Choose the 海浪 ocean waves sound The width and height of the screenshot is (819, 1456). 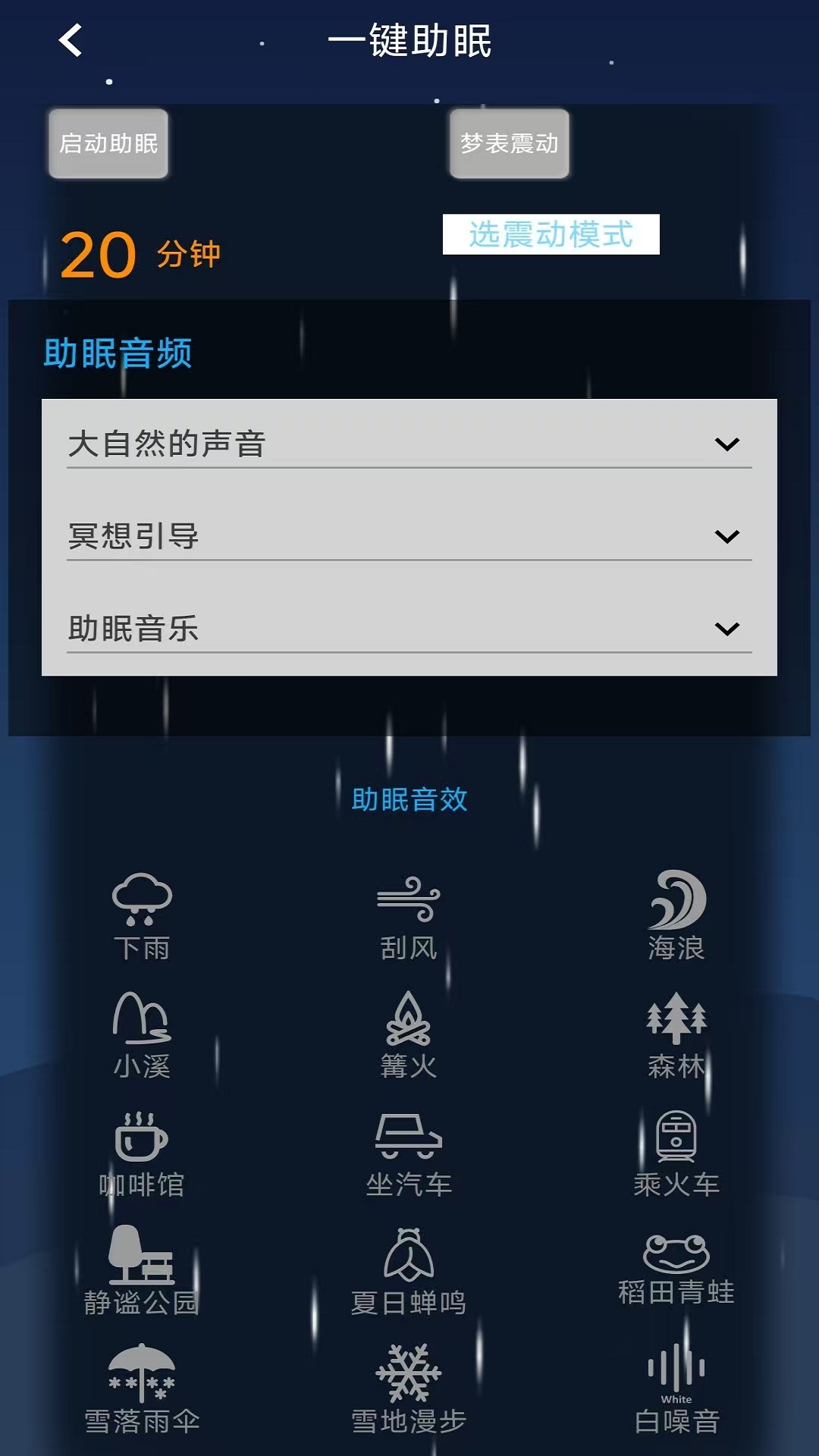click(x=676, y=916)
